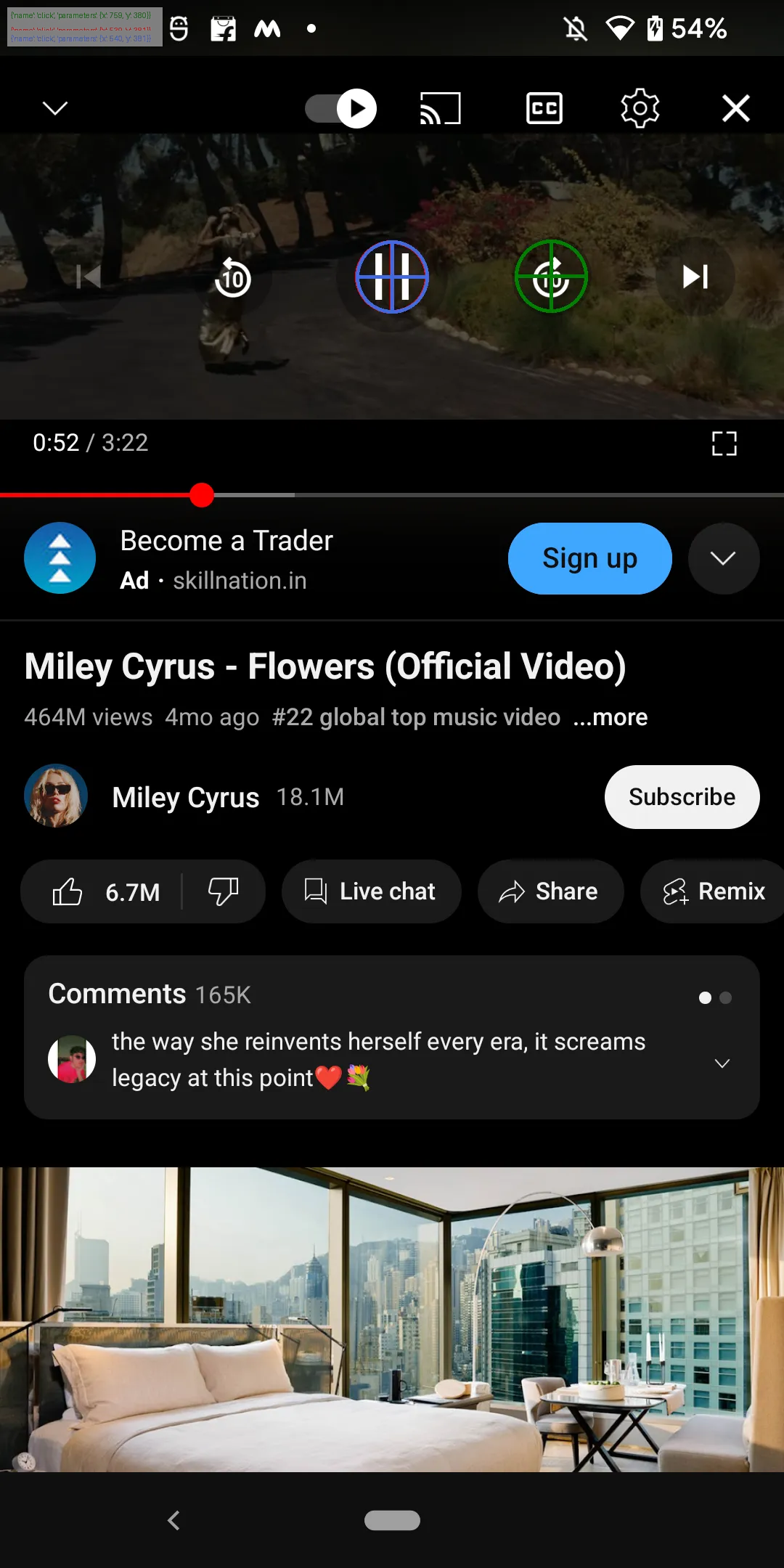784x1568 pixels.
Task: Skip forward 10 seconds
Action: [551, 277]
